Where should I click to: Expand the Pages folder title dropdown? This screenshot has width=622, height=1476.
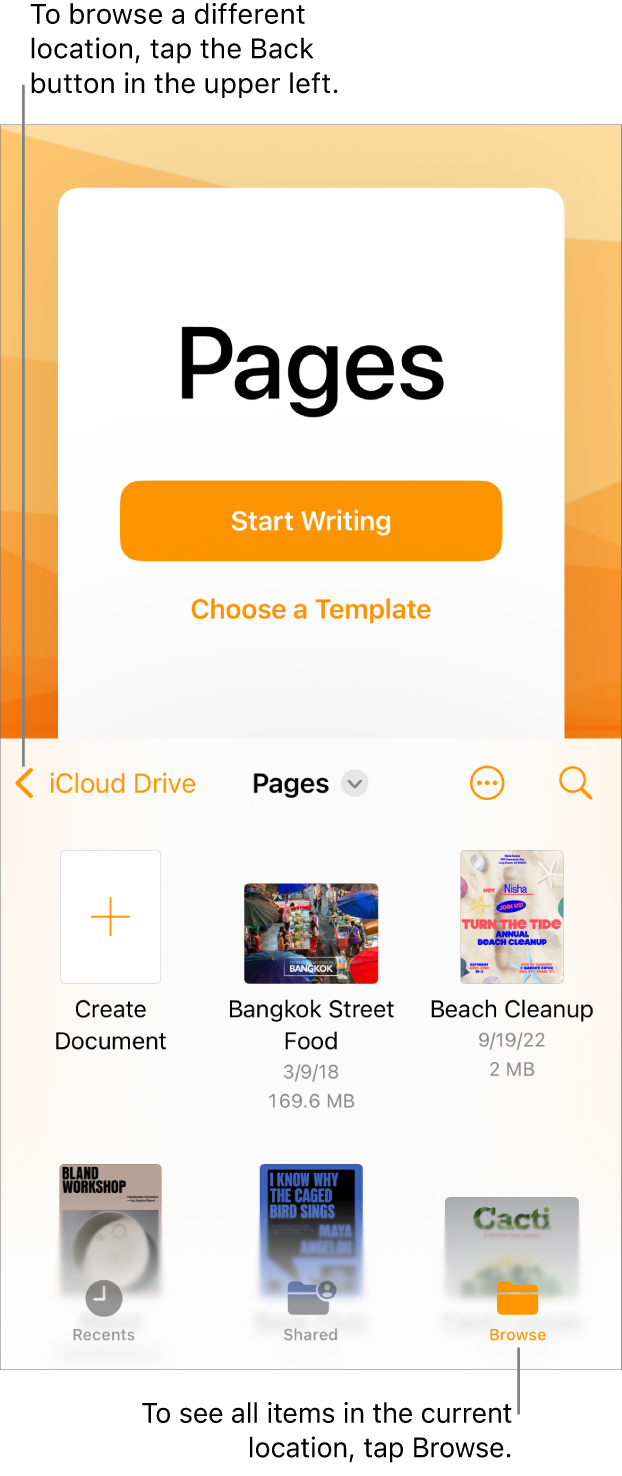(354, 783)
